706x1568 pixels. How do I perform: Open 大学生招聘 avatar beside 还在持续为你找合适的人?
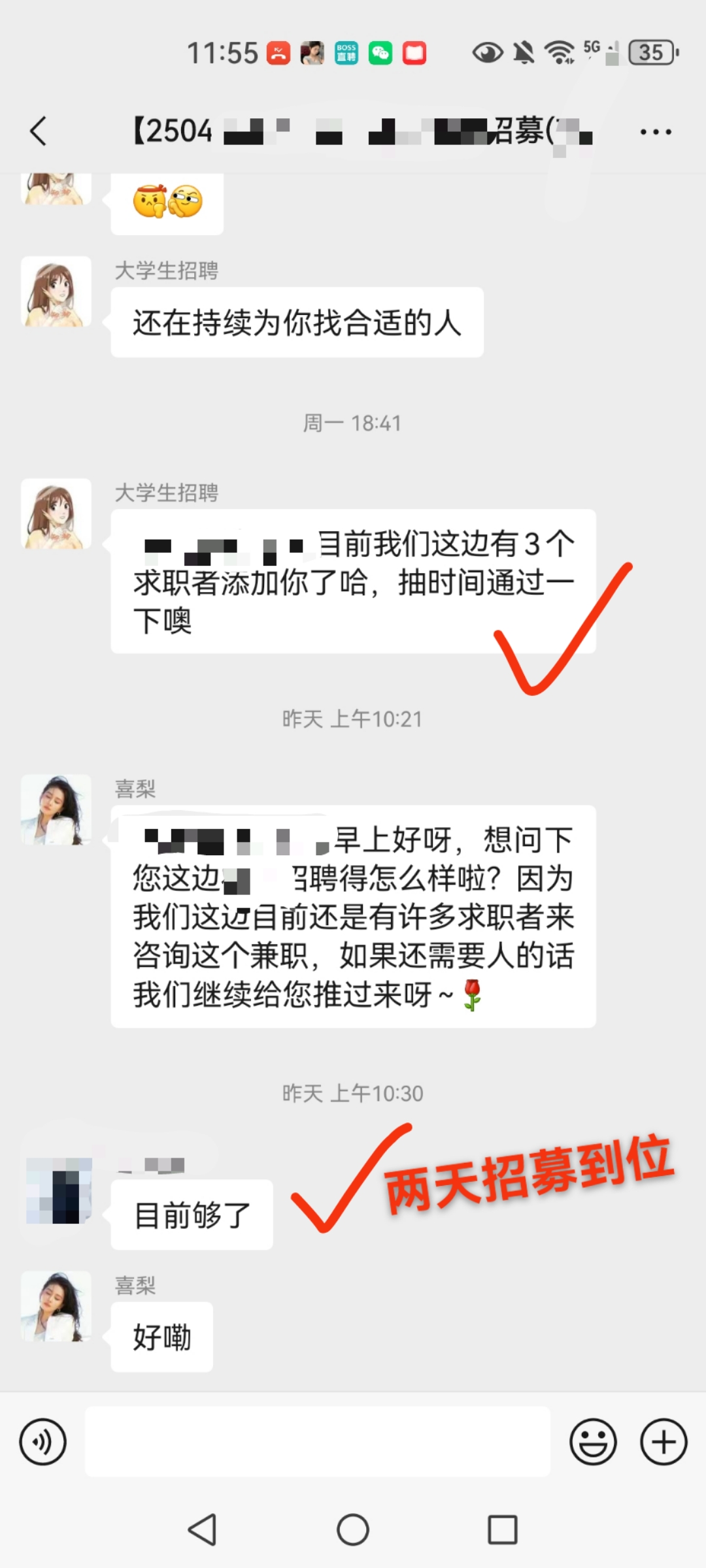[56, 291]
